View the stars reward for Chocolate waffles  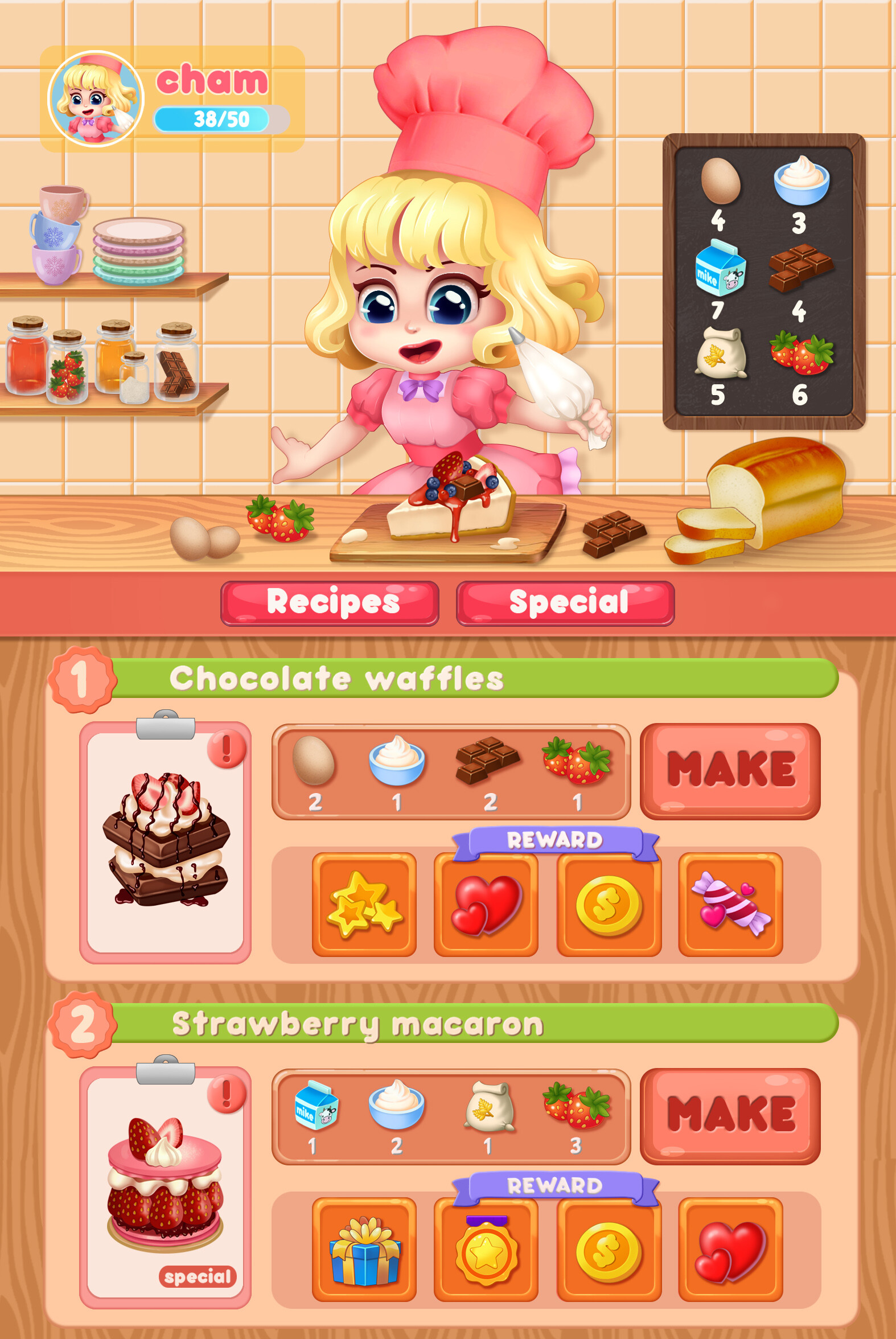click(x=364, y=904)
